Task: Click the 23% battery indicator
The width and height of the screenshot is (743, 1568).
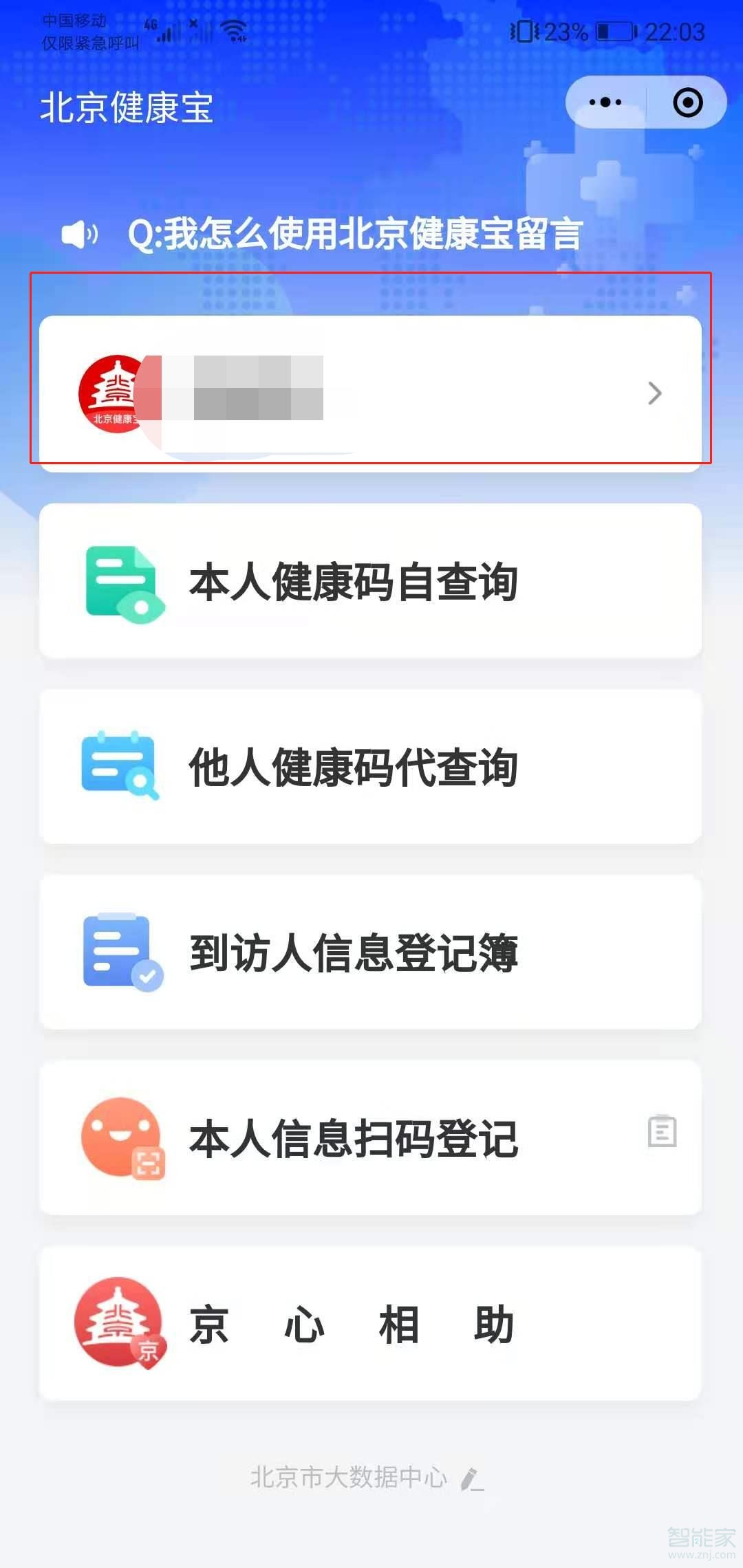Action: pyautogui.click(x=570, y=31)
